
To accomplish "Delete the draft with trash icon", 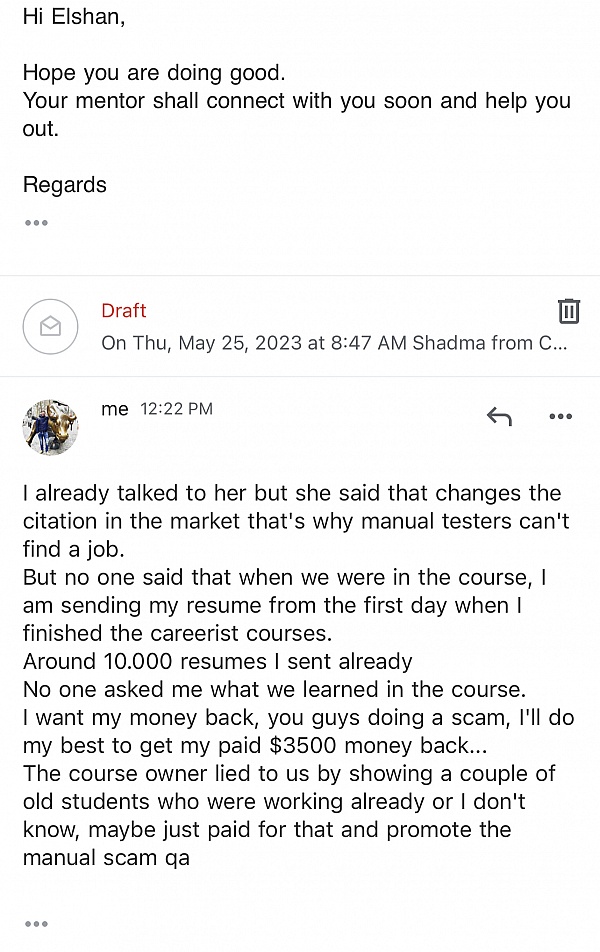I will coord(568,310).
